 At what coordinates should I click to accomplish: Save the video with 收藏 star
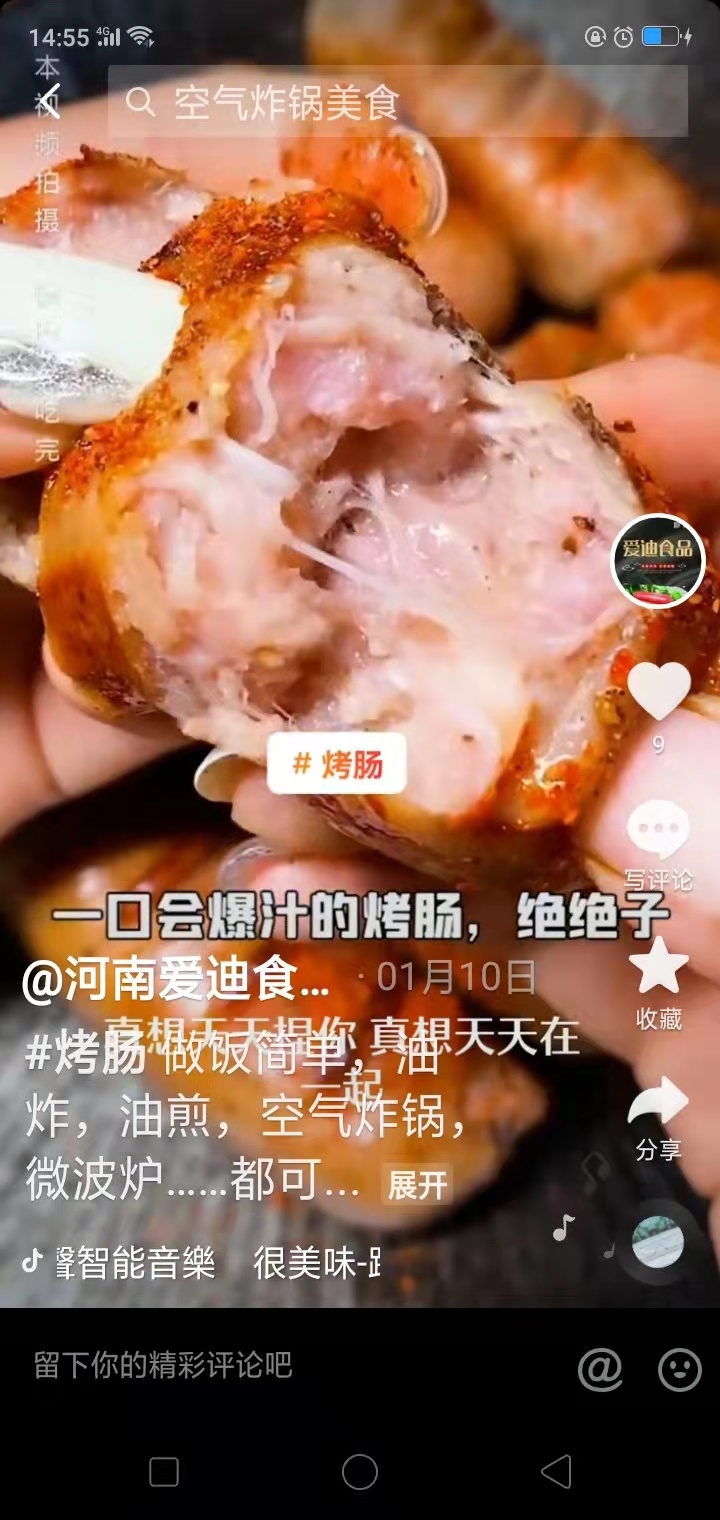pyautogui.click(x=658, y=968)
